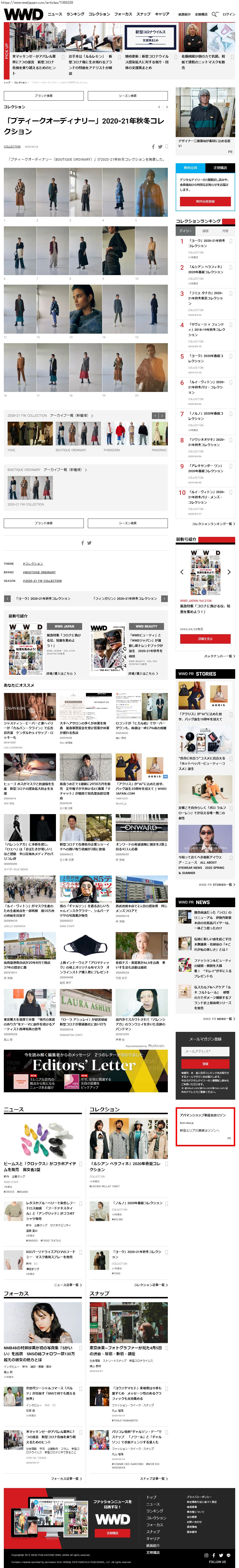Screen dimensions: 239x1568
Task: Open the ログイン login link
Action: point(229,14)
